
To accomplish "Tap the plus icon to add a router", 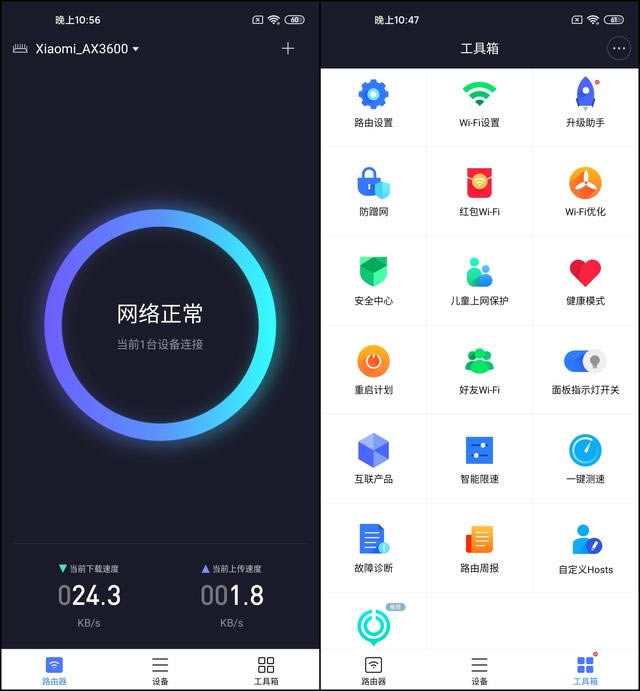I will pyautogui.click(x=288, y=48).
